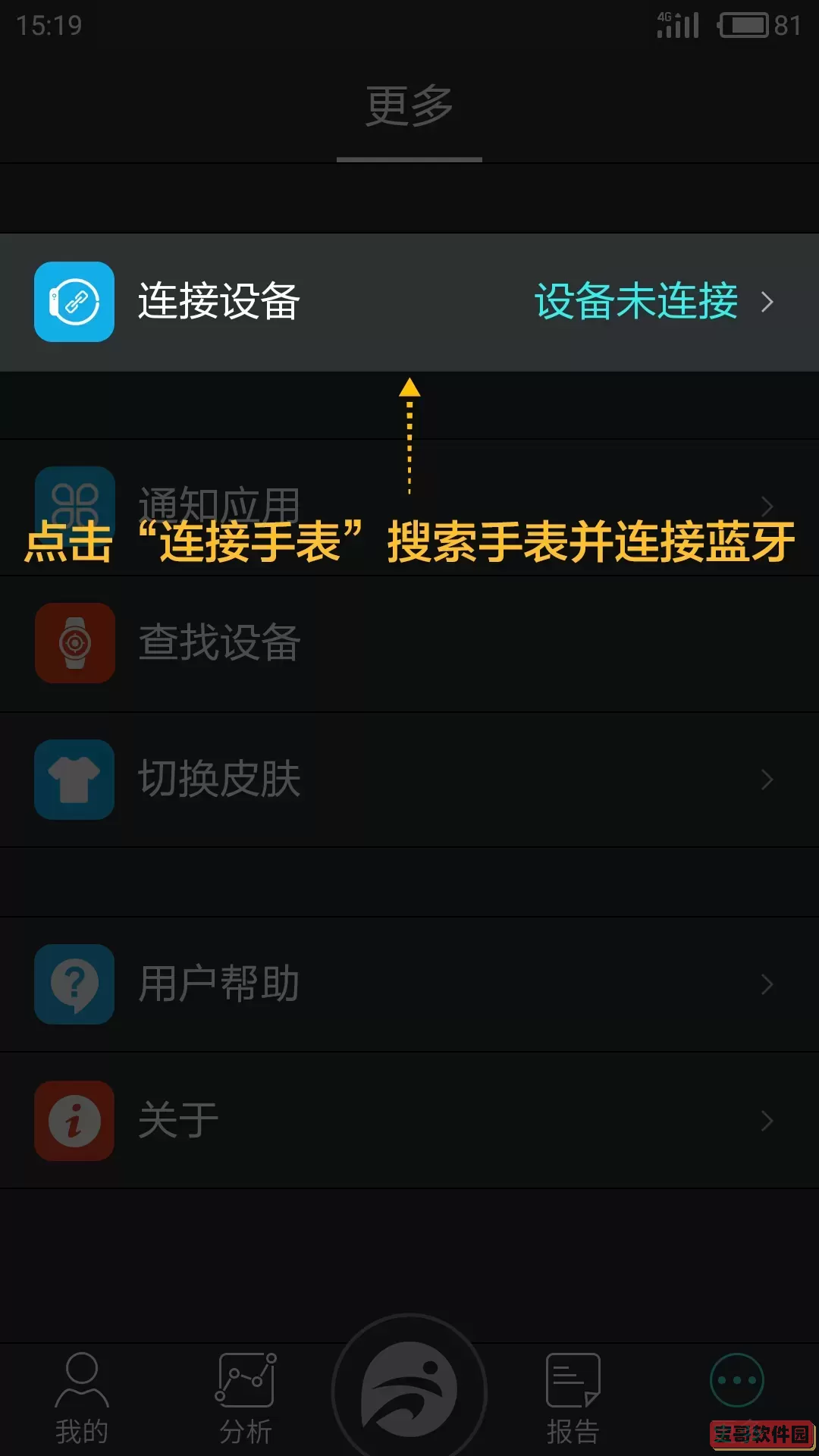The height and width of the screenshot is (1456, 819).
Task: Expand the 关于 row chevron
Action: 766,1121
